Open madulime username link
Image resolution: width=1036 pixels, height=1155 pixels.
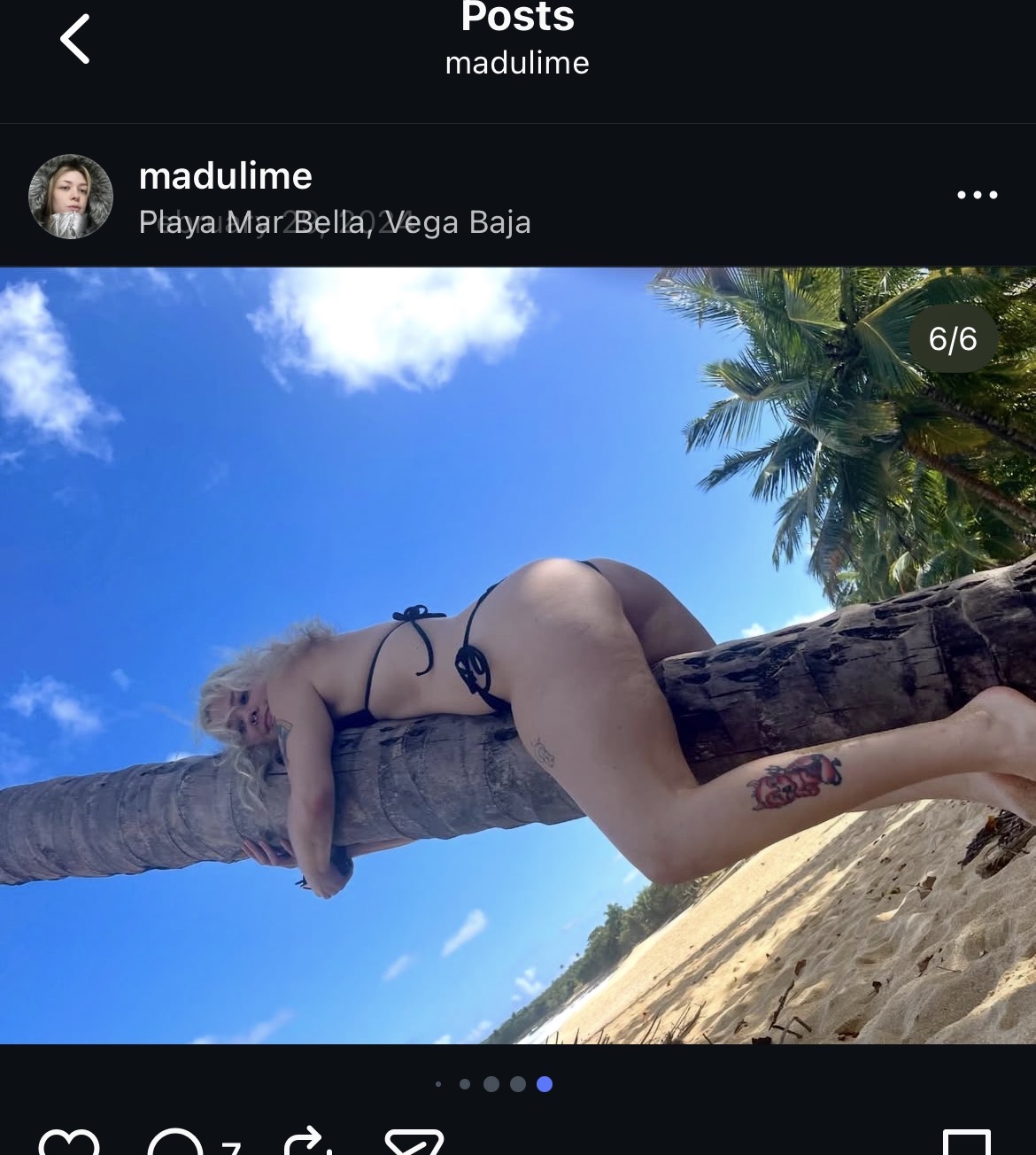click(x=225, y=176)
